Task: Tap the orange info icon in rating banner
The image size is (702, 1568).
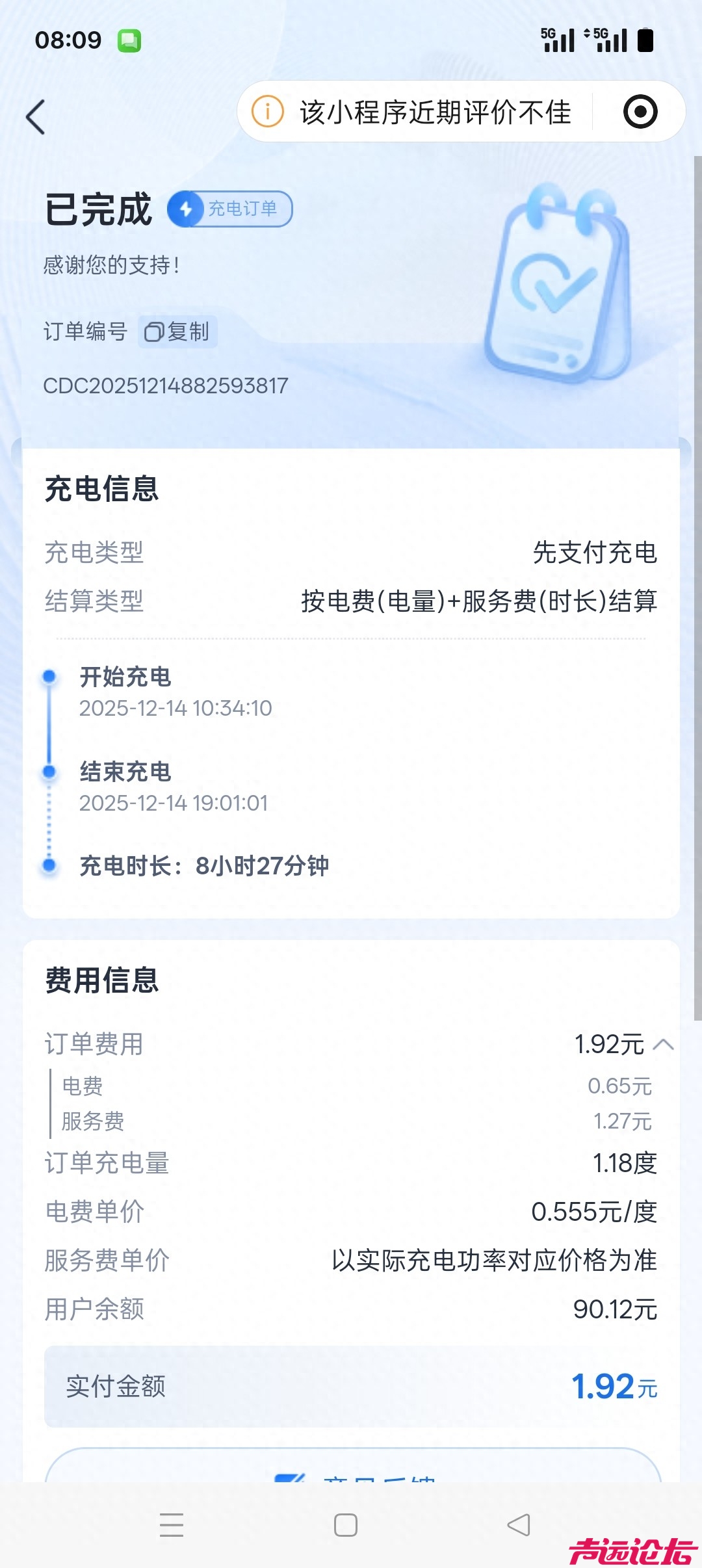Action: tap(266, 112)
